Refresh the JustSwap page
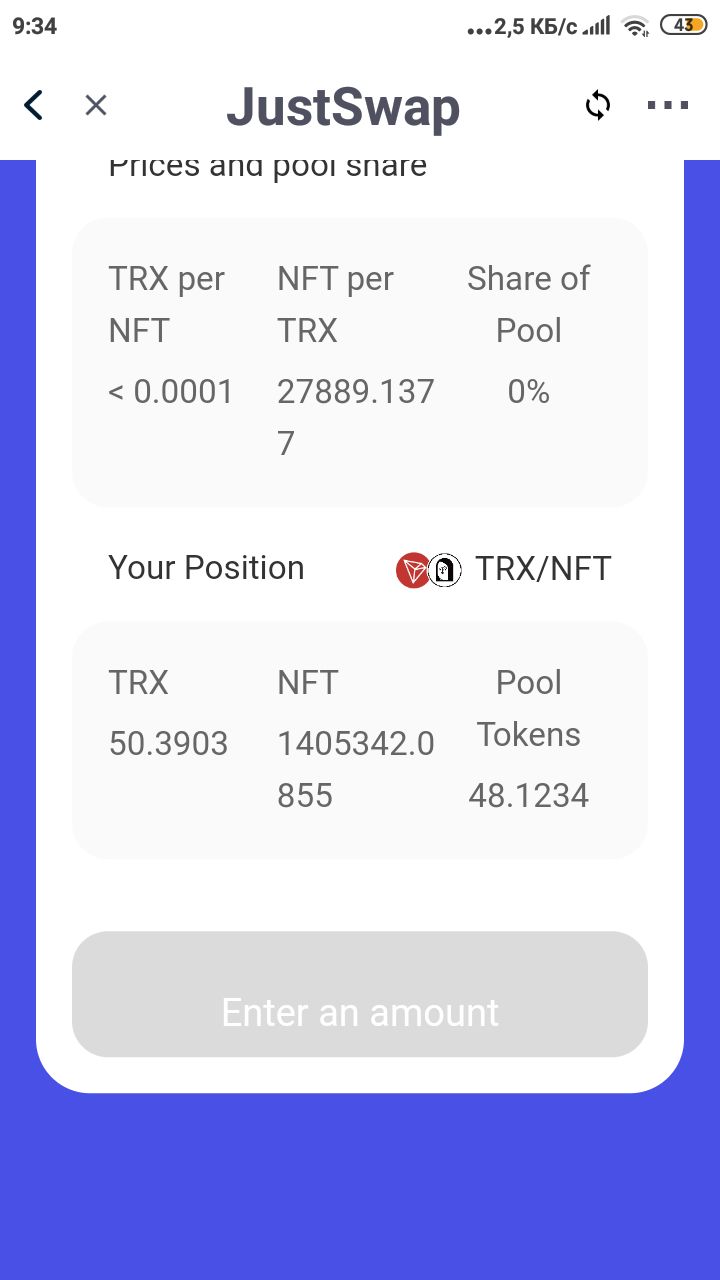 click(x=598, y=105)
